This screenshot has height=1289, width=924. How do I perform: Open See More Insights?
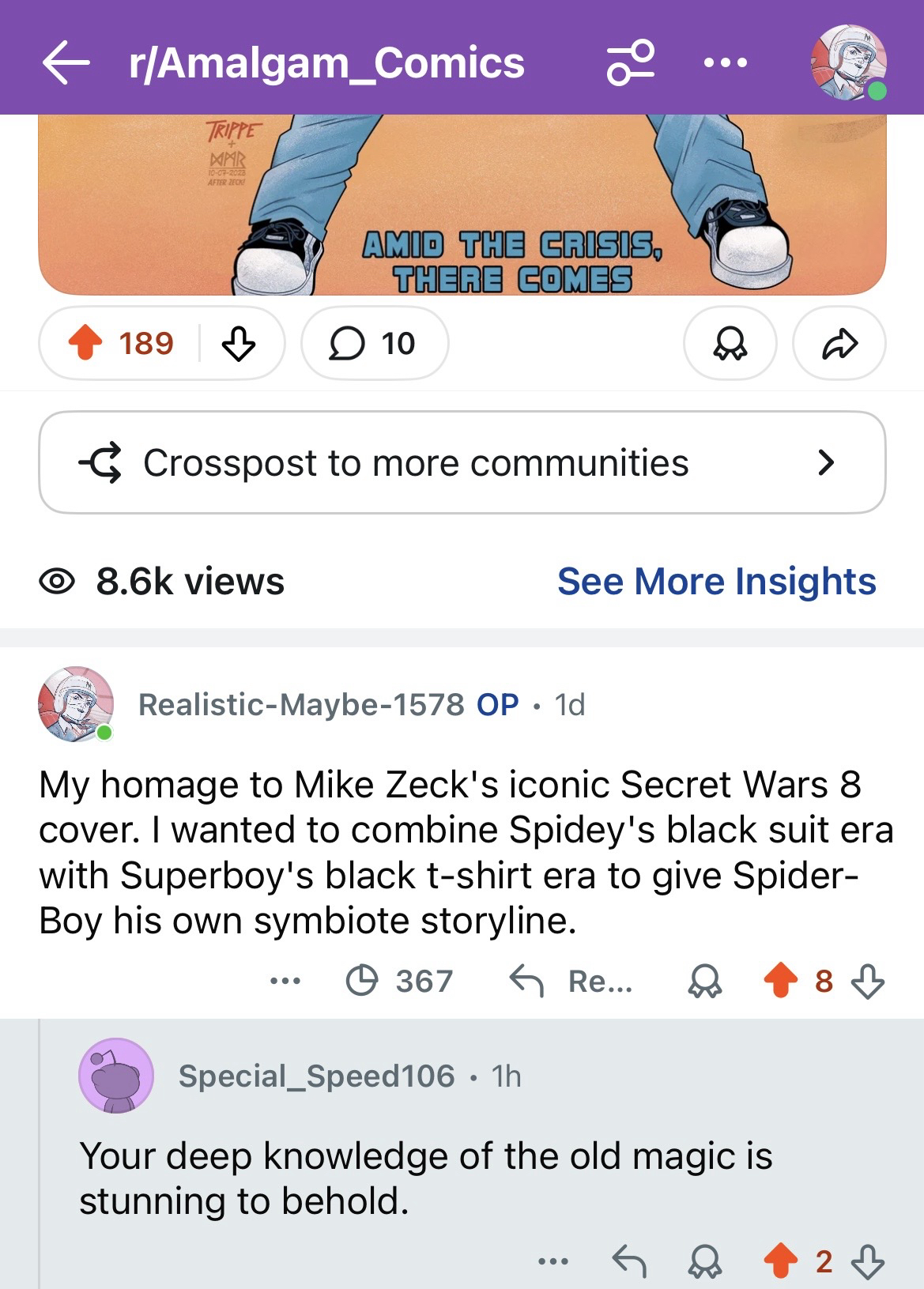[x=716, y=582]
